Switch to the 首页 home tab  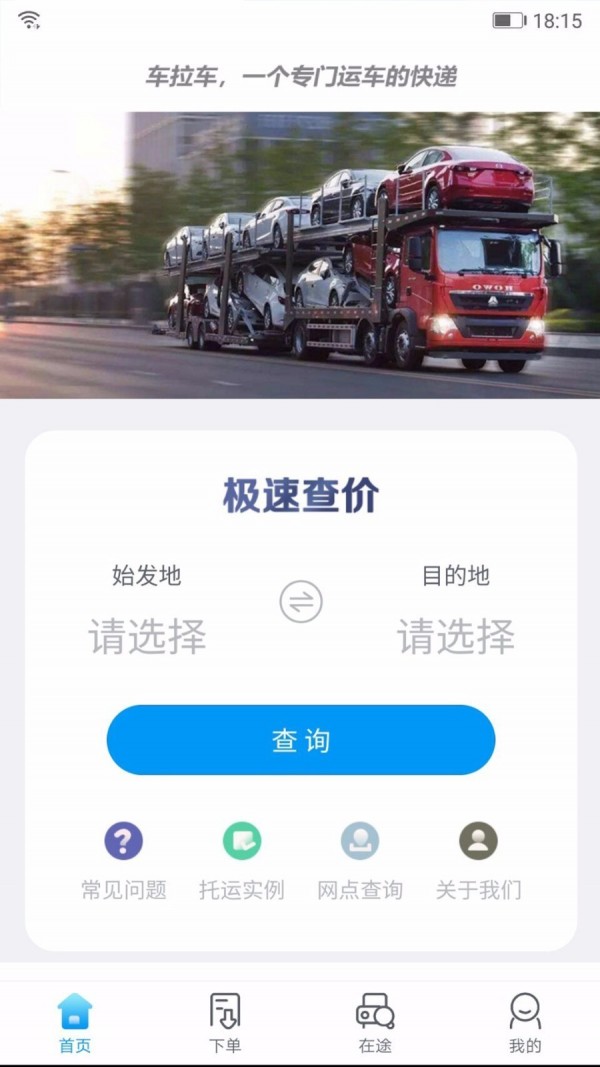pyautogui.click(x=75, y=1023)
